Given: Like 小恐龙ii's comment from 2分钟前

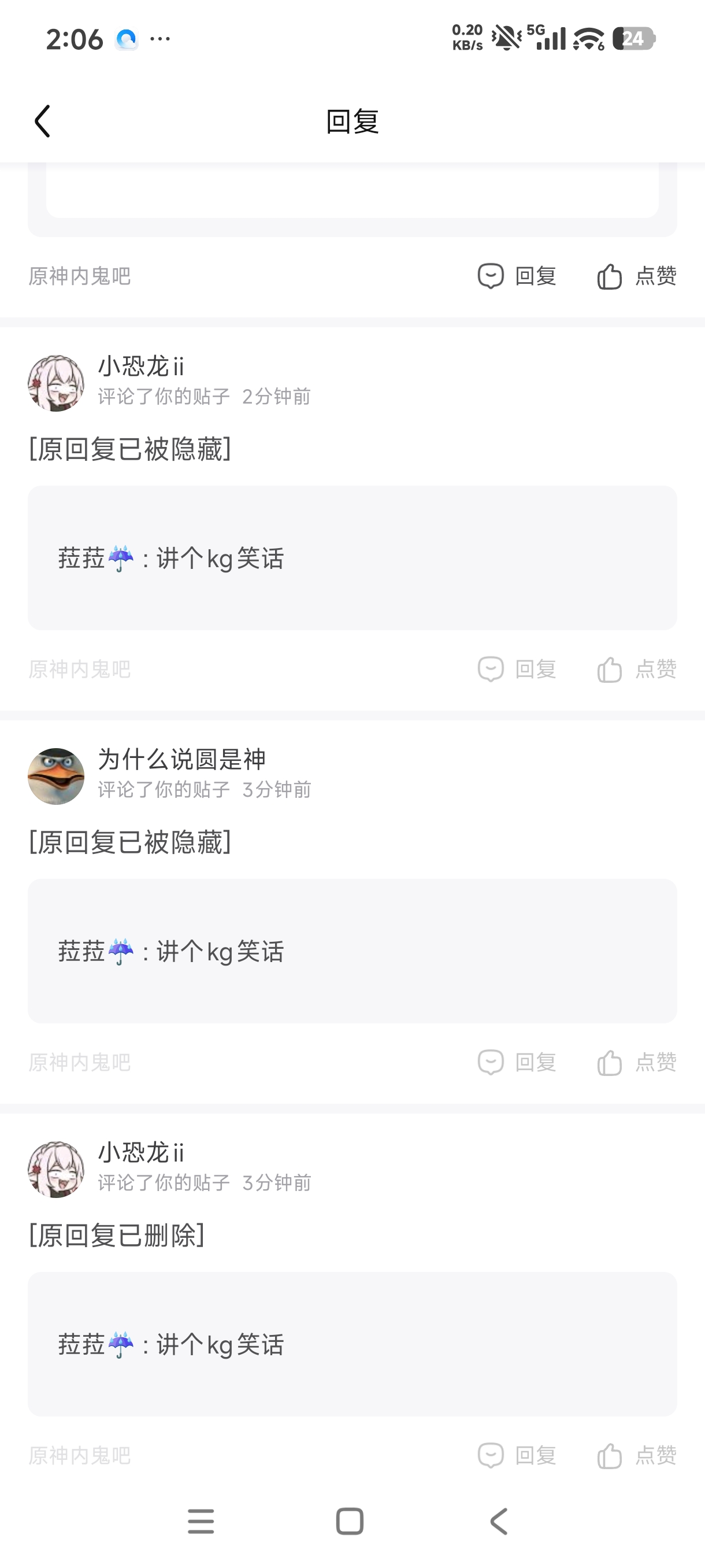Looking at the screenshot, I should click(636, 669).
